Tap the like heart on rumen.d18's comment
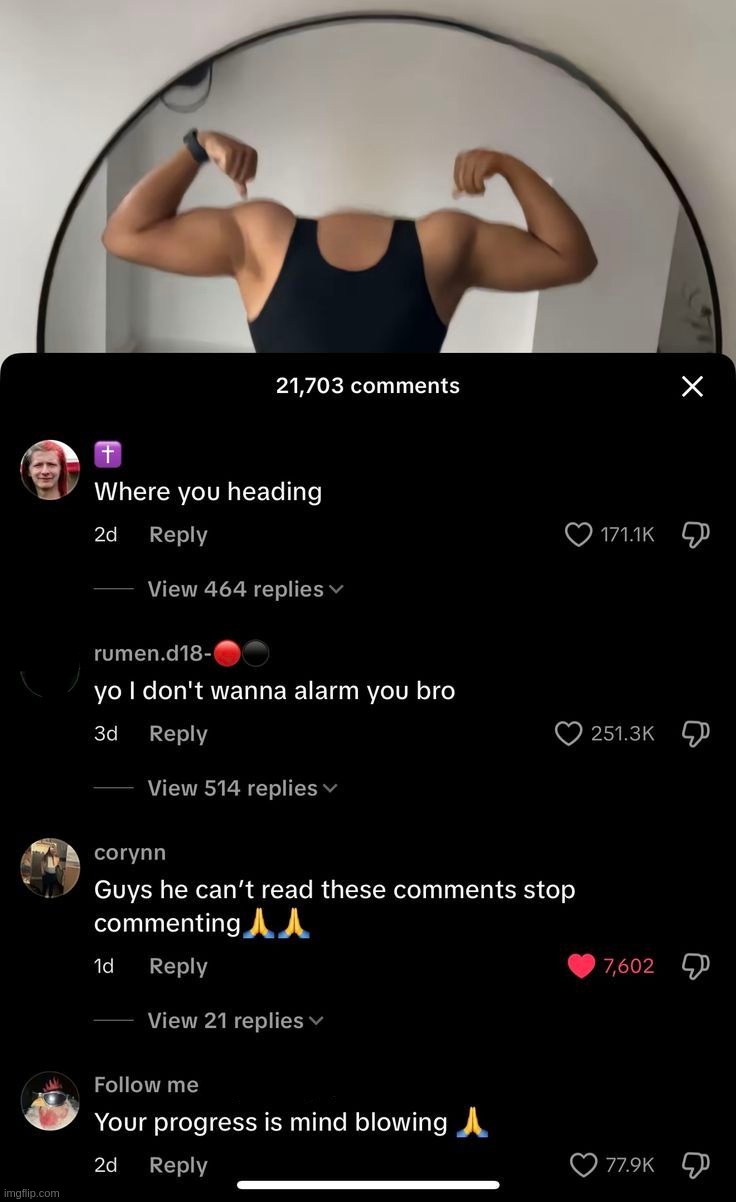Viewport: 736px width, 1202px height. (x=568, y=733)
